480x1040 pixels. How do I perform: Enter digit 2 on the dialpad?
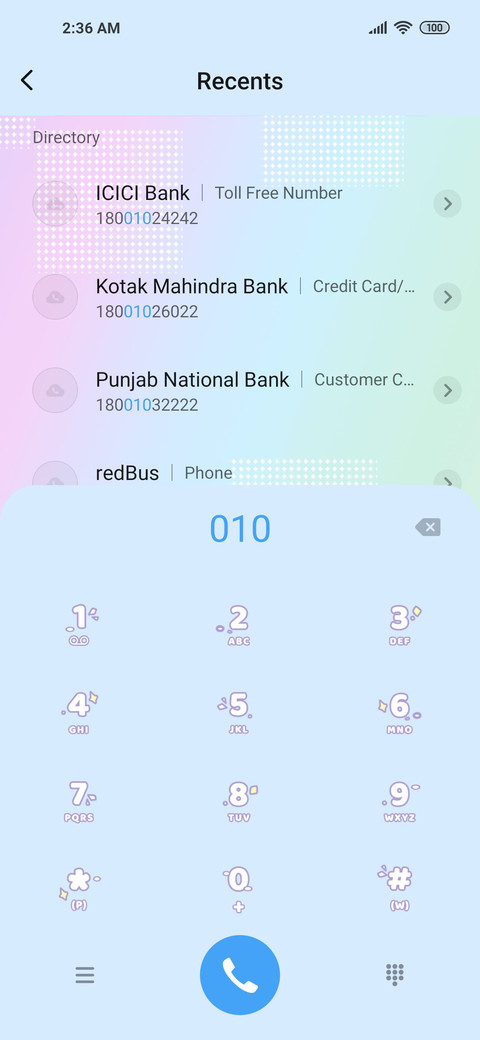(239, 625)
